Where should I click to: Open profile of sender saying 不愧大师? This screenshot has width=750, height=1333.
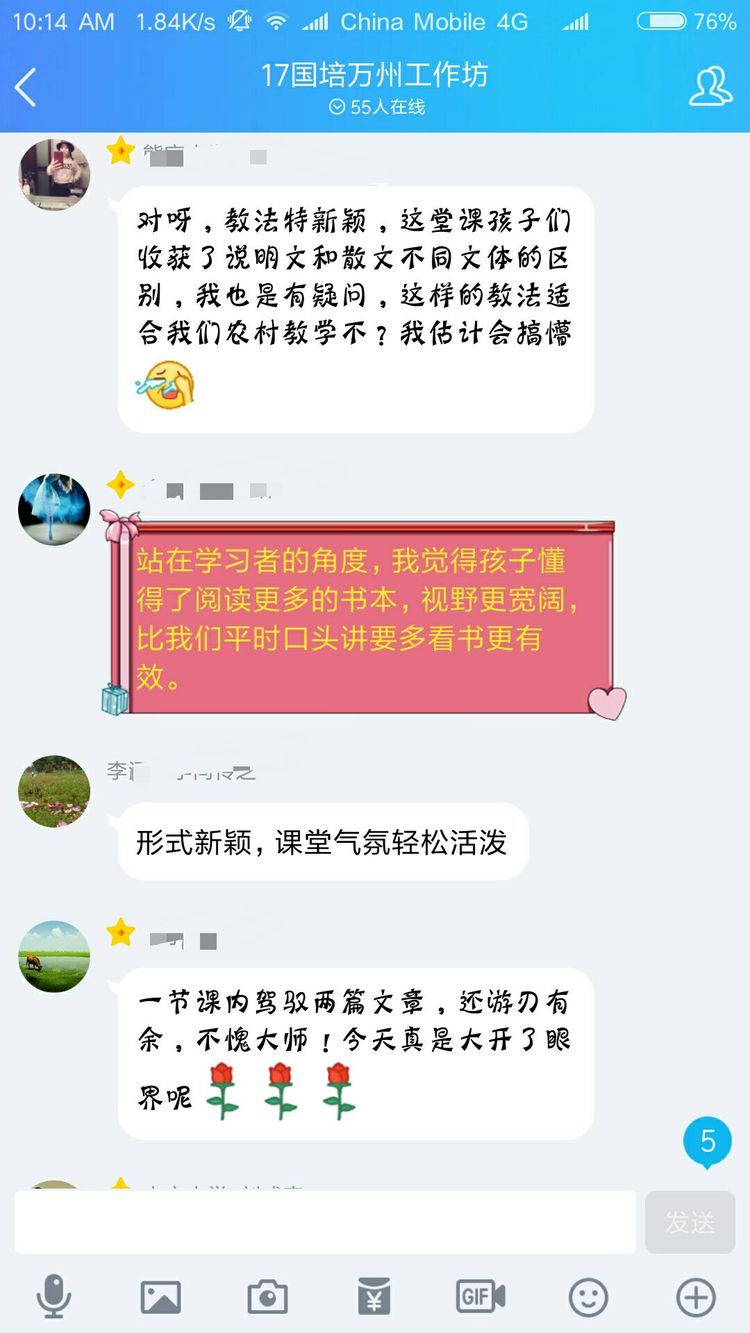(x=54, y=956)
